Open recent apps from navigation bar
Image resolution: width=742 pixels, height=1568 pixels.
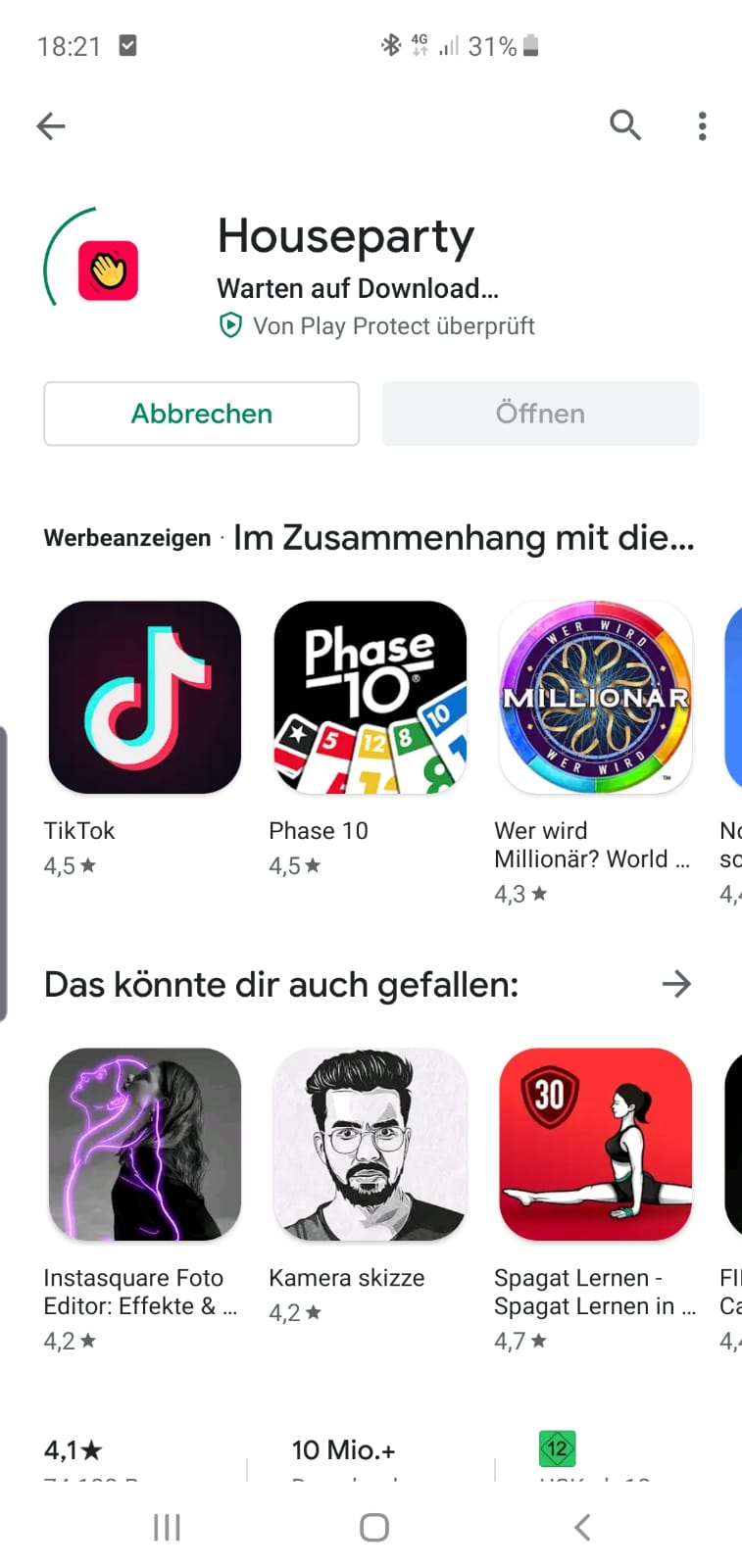167,1527
